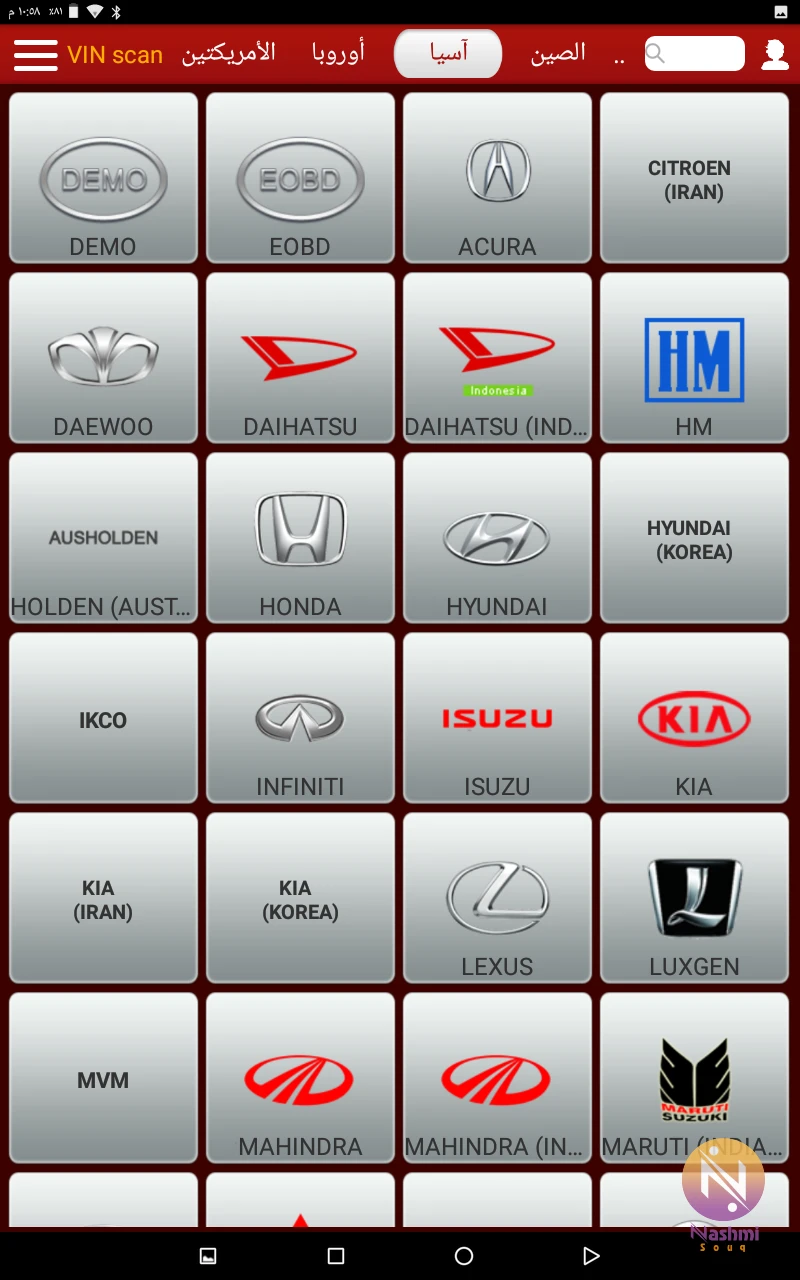
Task: Tap VIN scan
Action: click(x=115, y=55)
